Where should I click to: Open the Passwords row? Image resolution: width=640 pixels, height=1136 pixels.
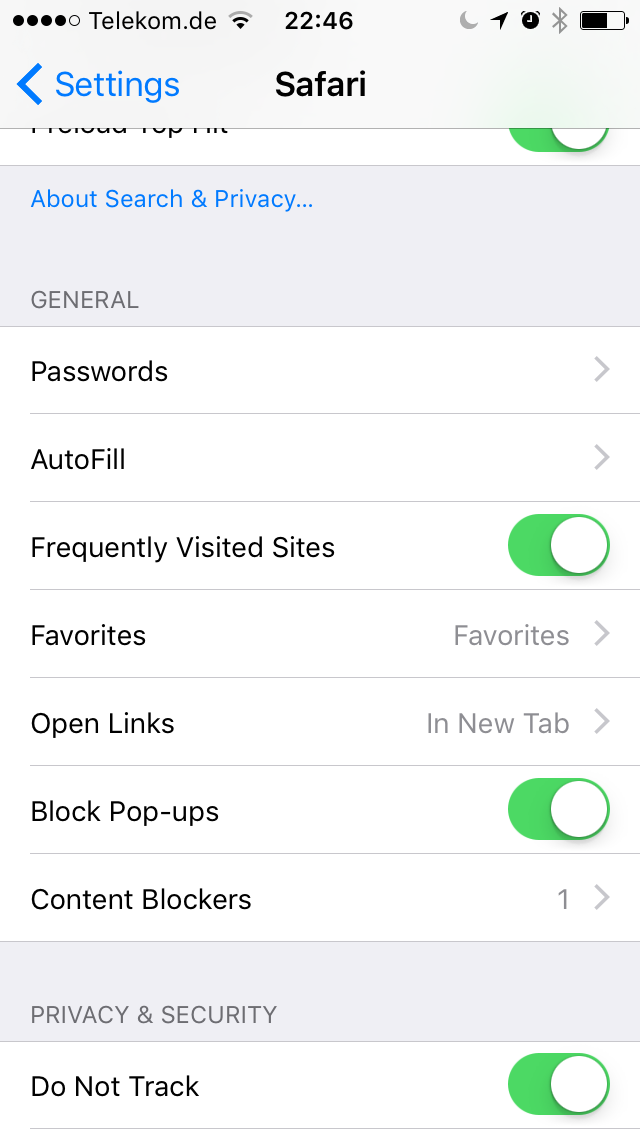pos(320,370)
